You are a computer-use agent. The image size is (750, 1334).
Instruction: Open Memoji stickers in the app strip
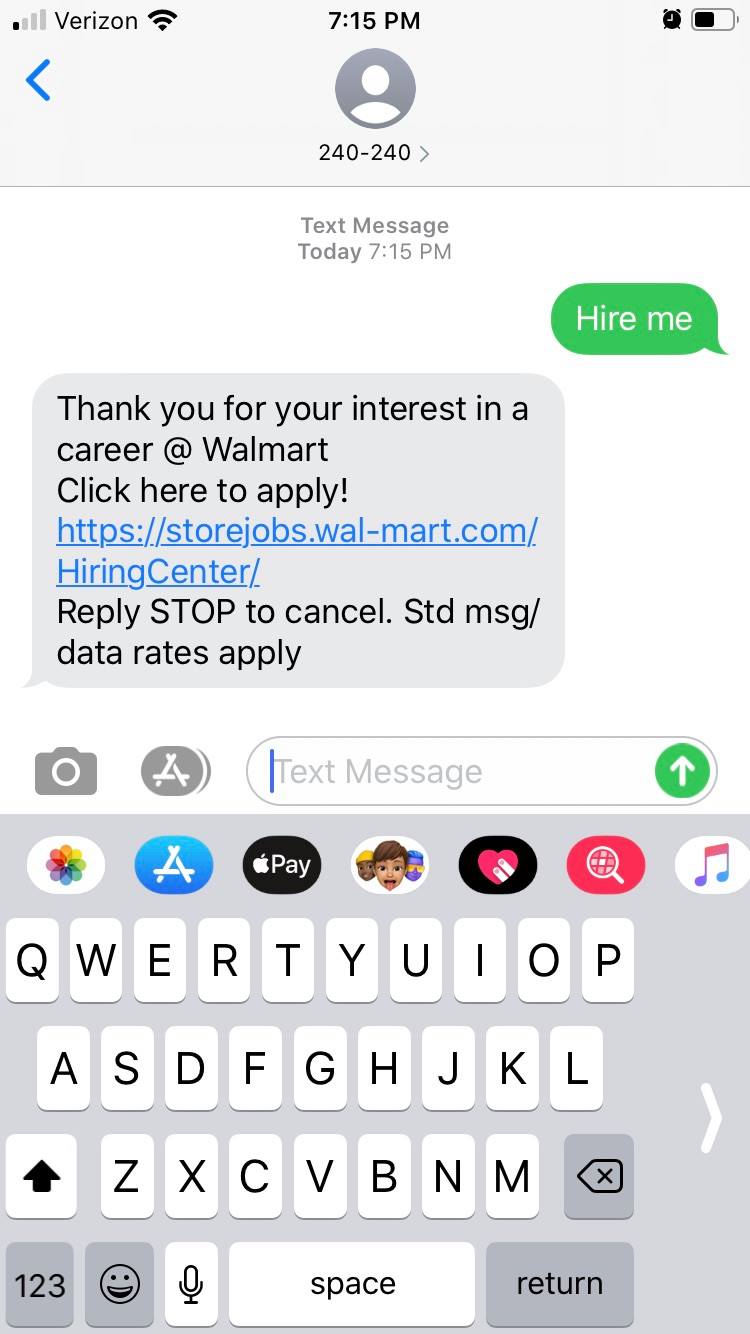point(390,865)
